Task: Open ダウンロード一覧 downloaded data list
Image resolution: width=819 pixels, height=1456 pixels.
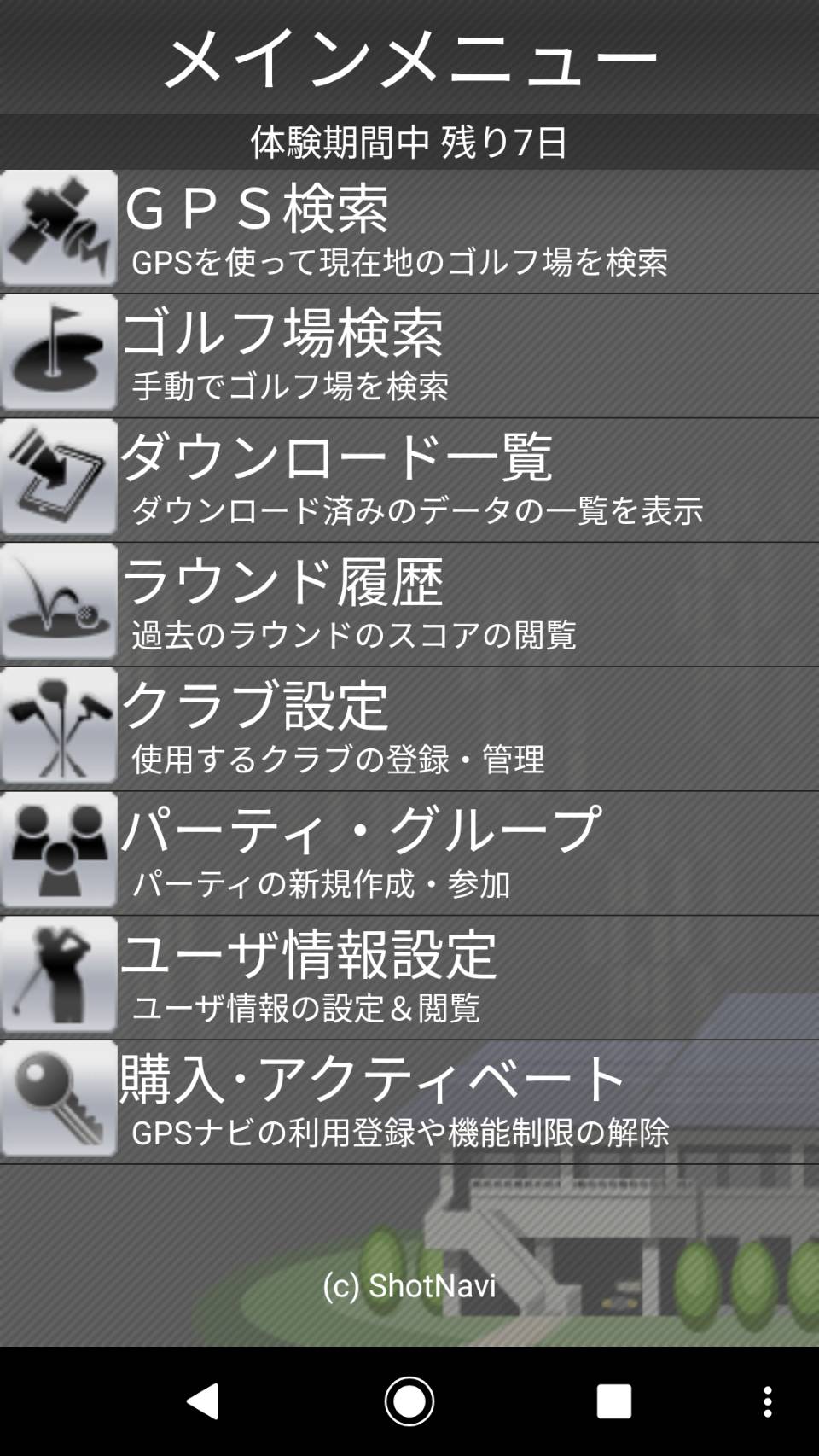Action: click(x=409, y=480)
